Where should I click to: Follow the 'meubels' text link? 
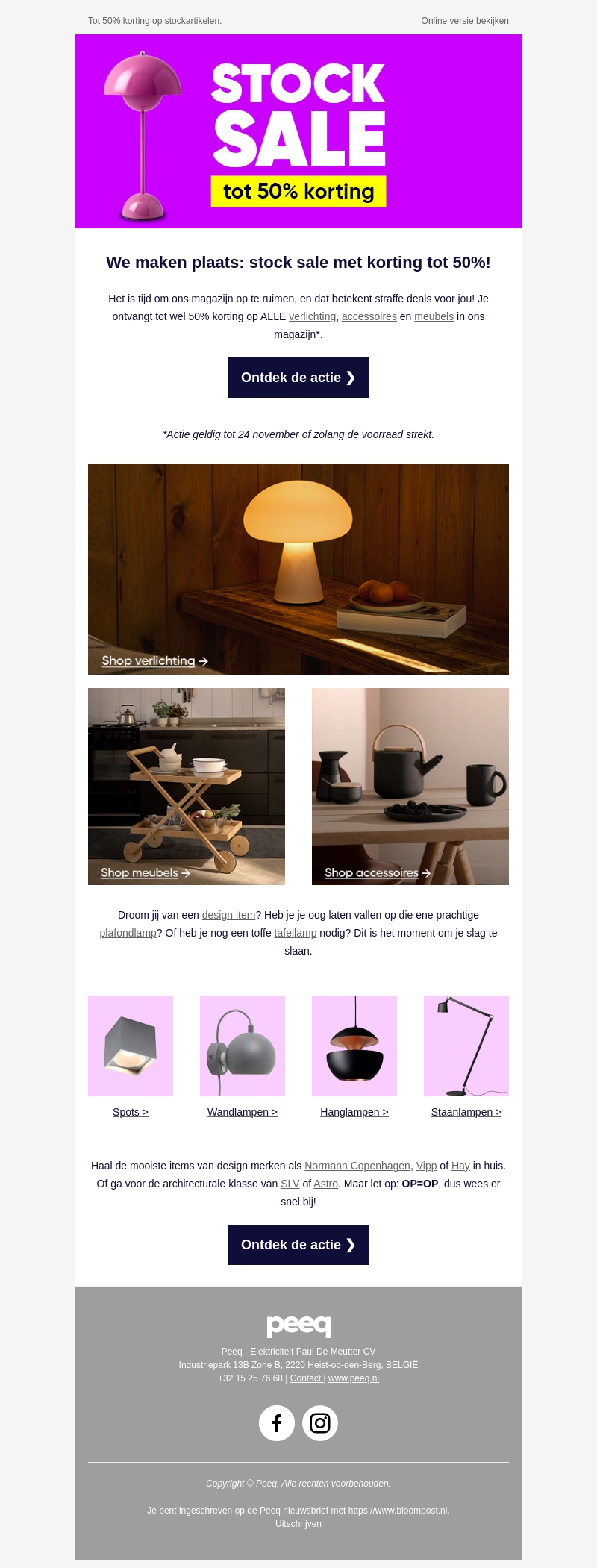click(434, 316)
